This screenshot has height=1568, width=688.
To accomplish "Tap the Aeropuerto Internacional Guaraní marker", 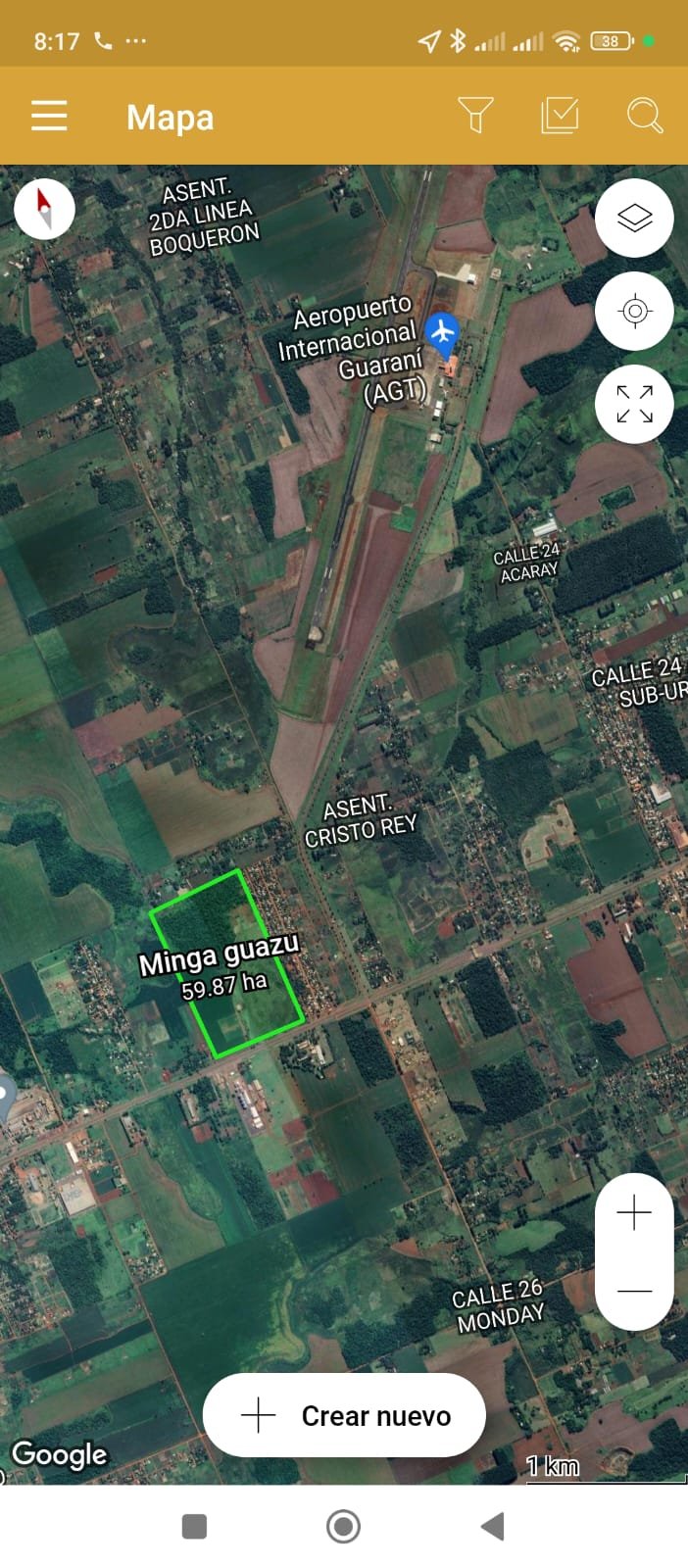I will 443,331.
